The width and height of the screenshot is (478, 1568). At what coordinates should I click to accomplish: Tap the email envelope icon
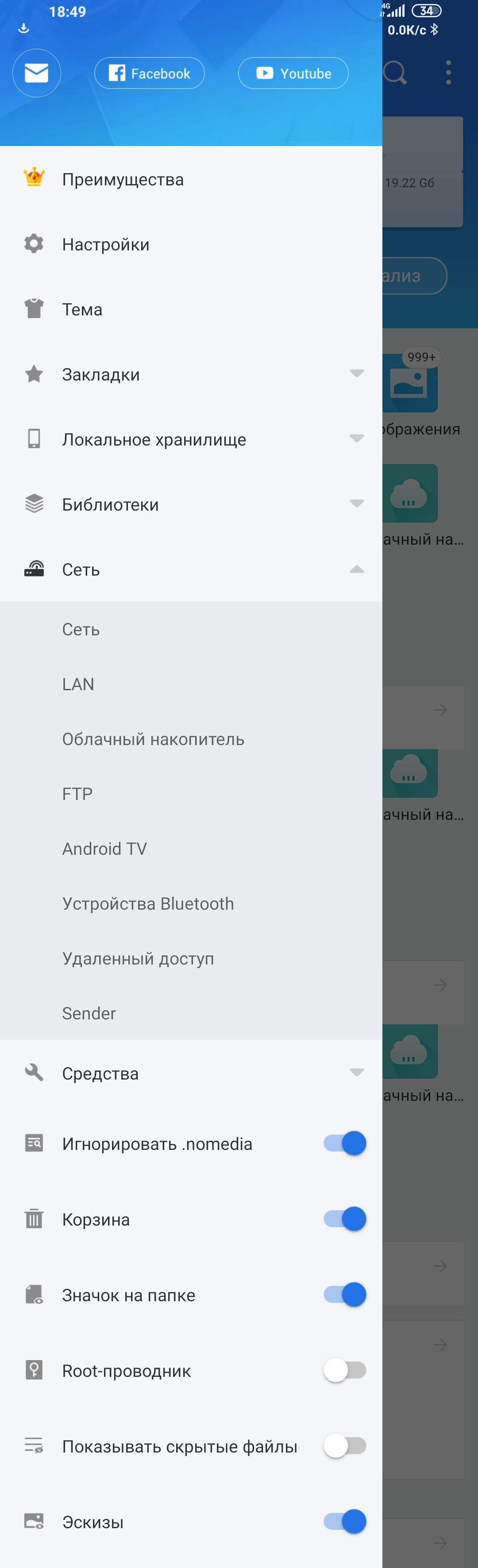(x=37, y=73)
